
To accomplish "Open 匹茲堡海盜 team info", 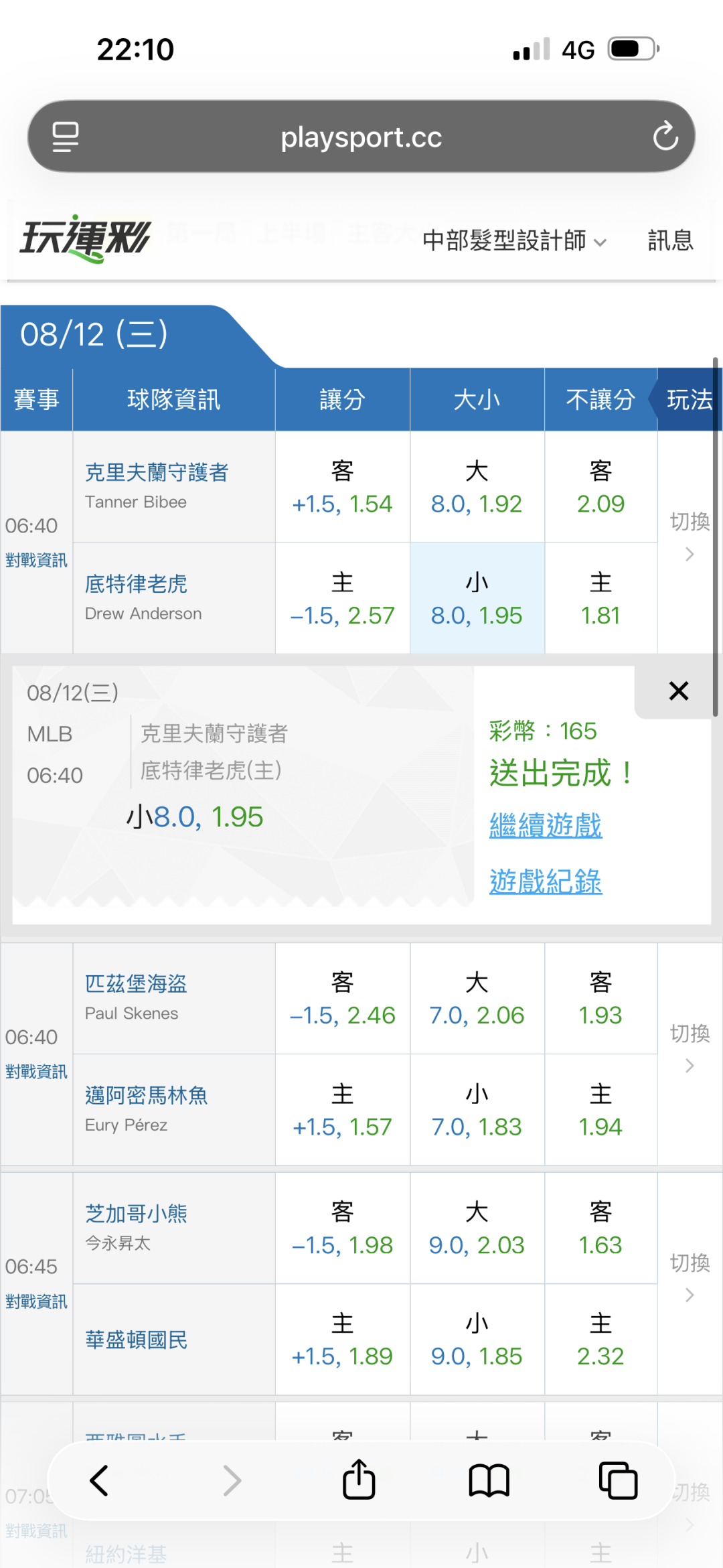I will click(x=136, y=983).
